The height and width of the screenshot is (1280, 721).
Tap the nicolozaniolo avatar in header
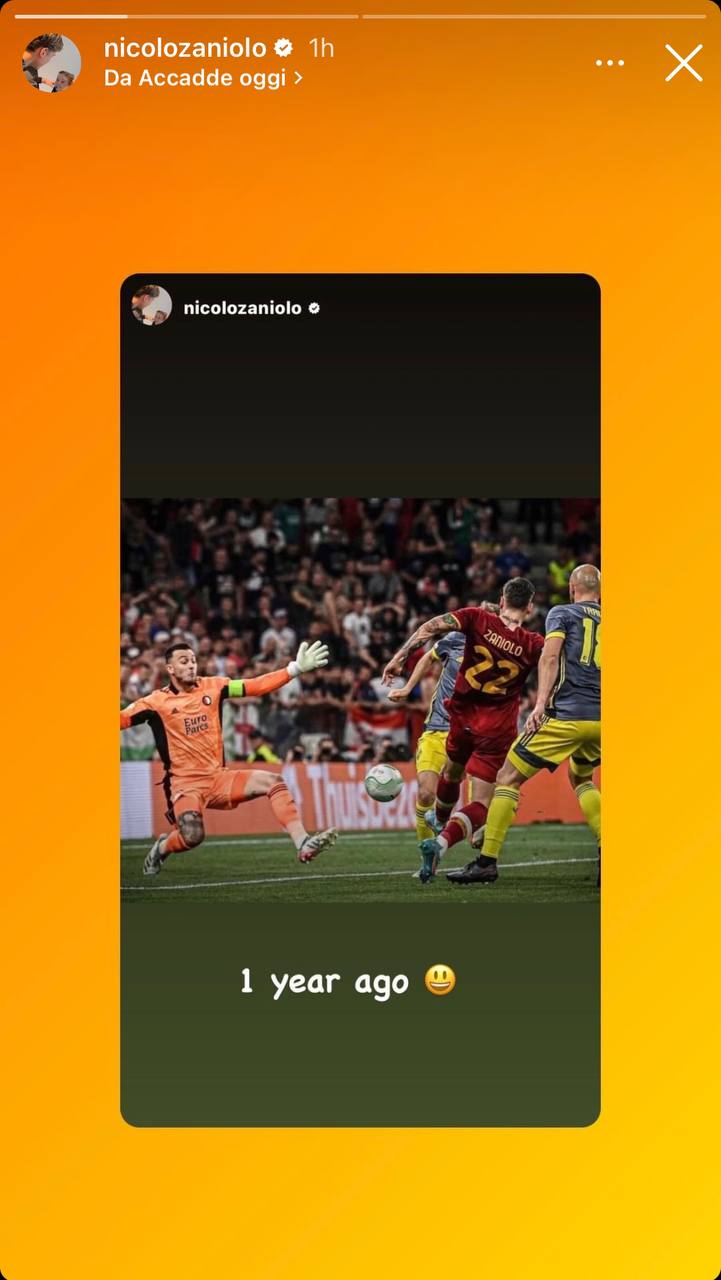(x=51, y=63)
